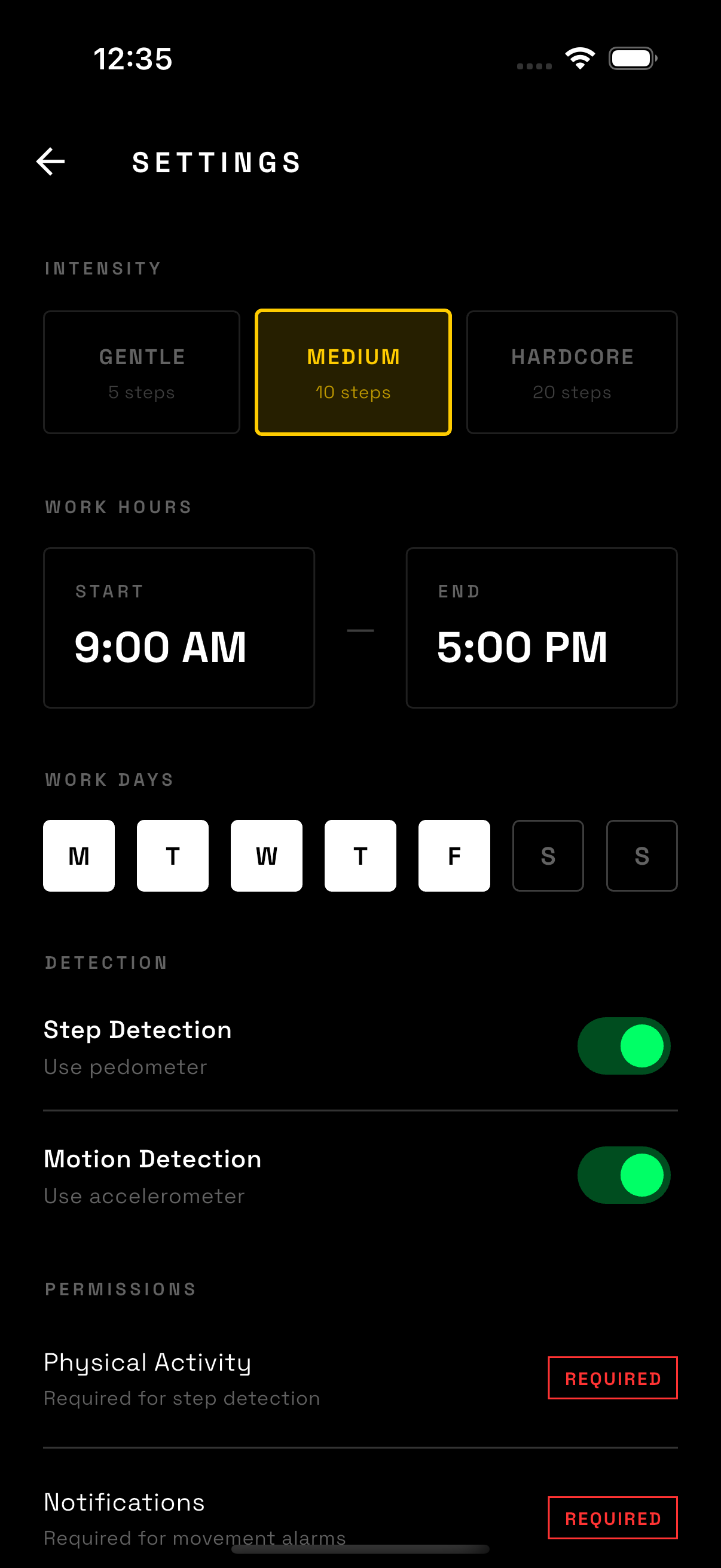Switch intensity to HARDCORE 20 steps
Screen dimensions: 721x1568
572,371
